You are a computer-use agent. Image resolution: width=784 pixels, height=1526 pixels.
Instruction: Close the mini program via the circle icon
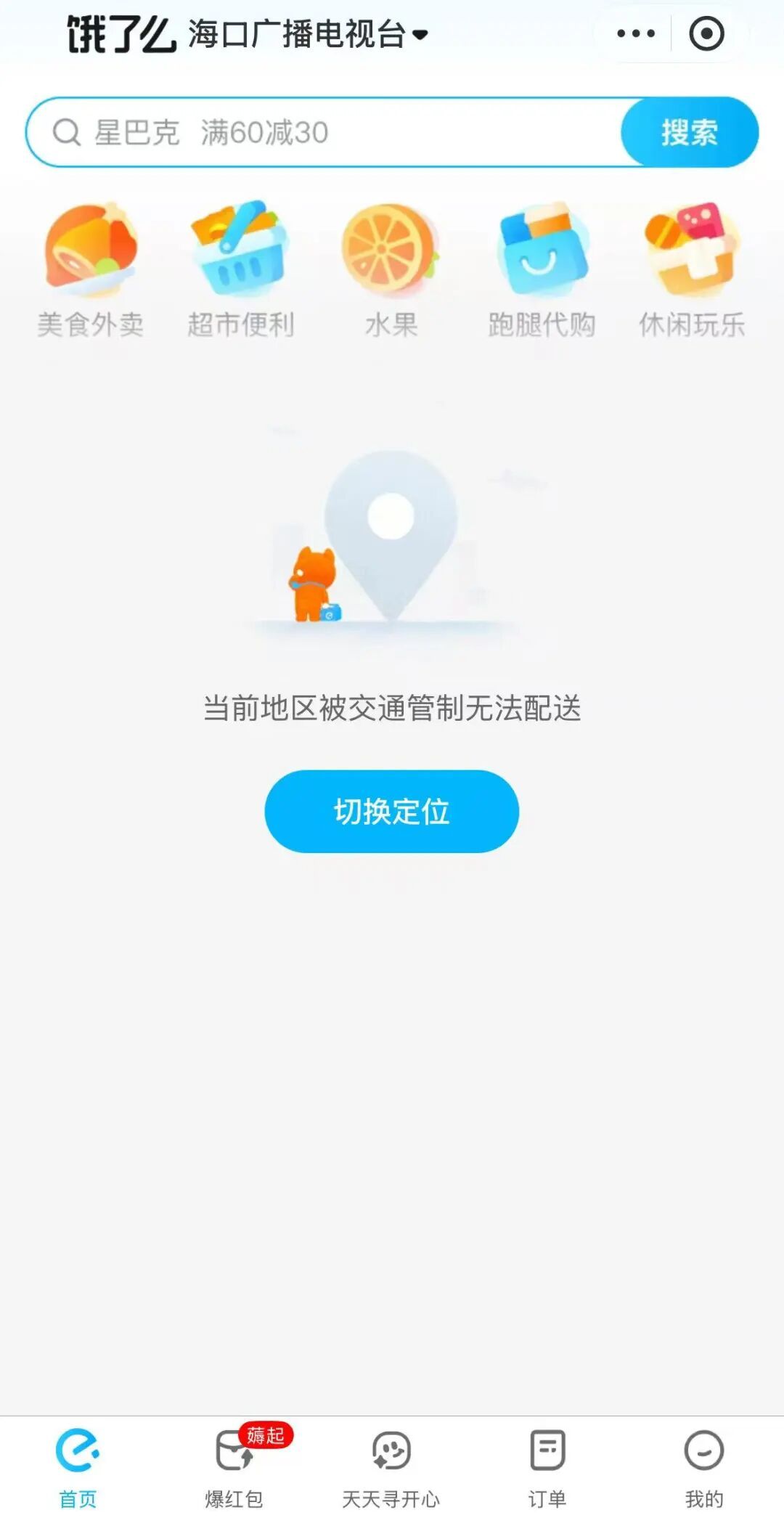point(706,33)
